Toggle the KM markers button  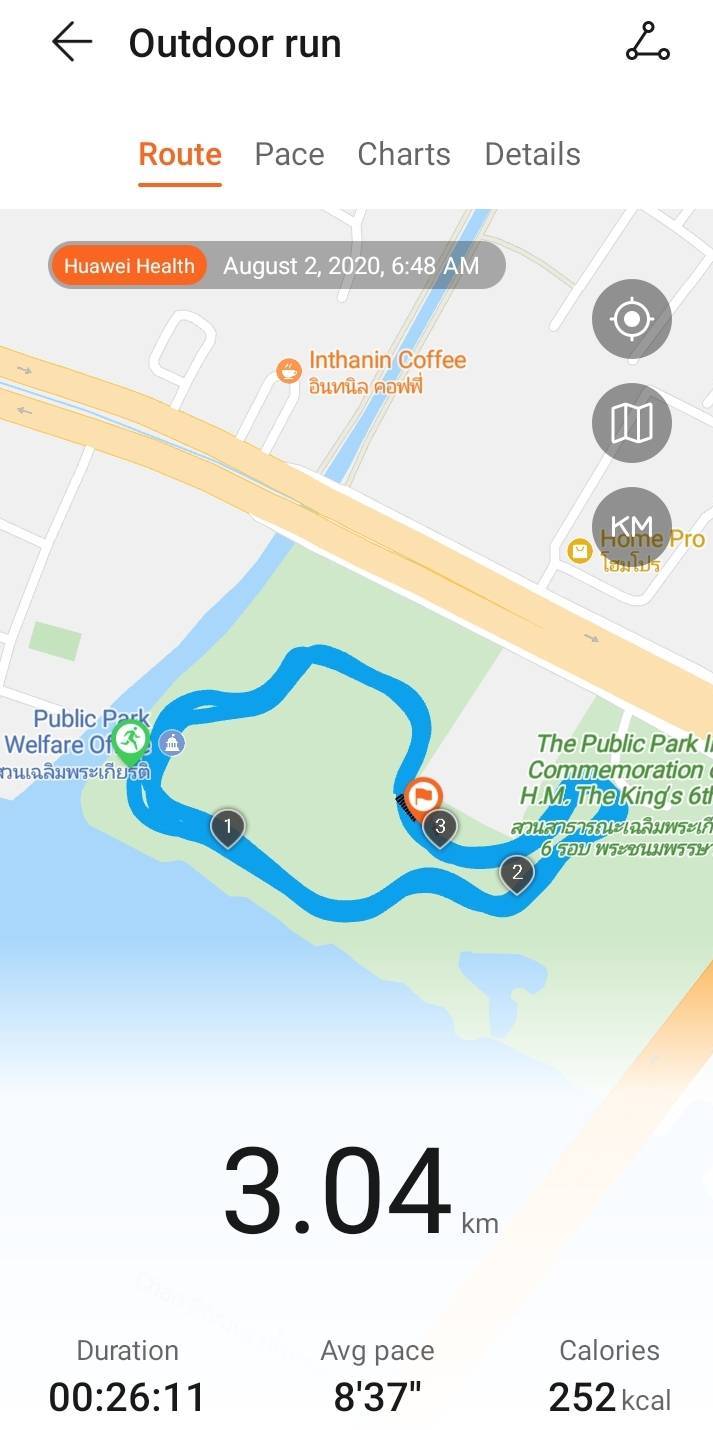(x=631, y=527)
